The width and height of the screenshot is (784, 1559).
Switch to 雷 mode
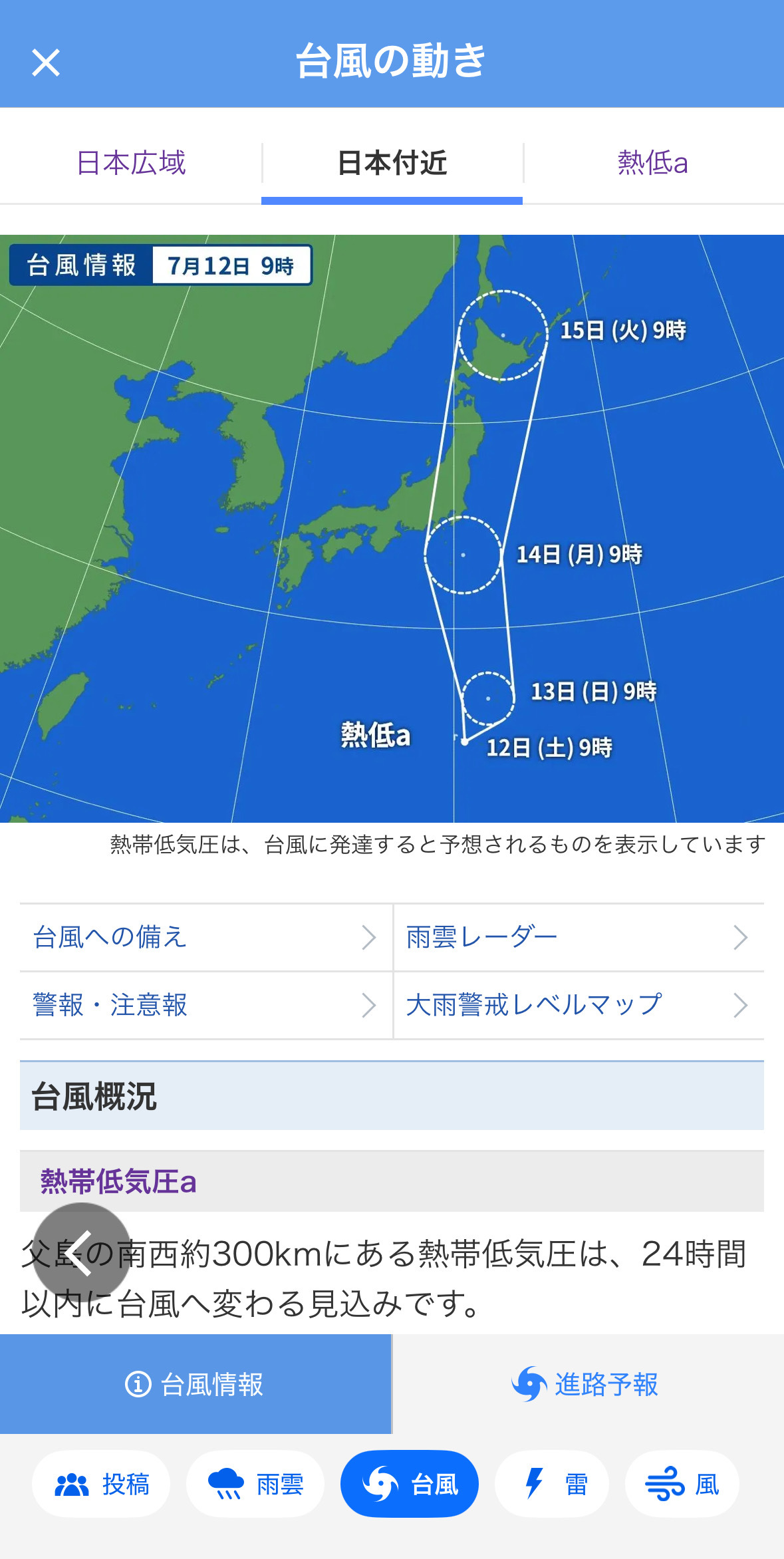point(552,1484)
